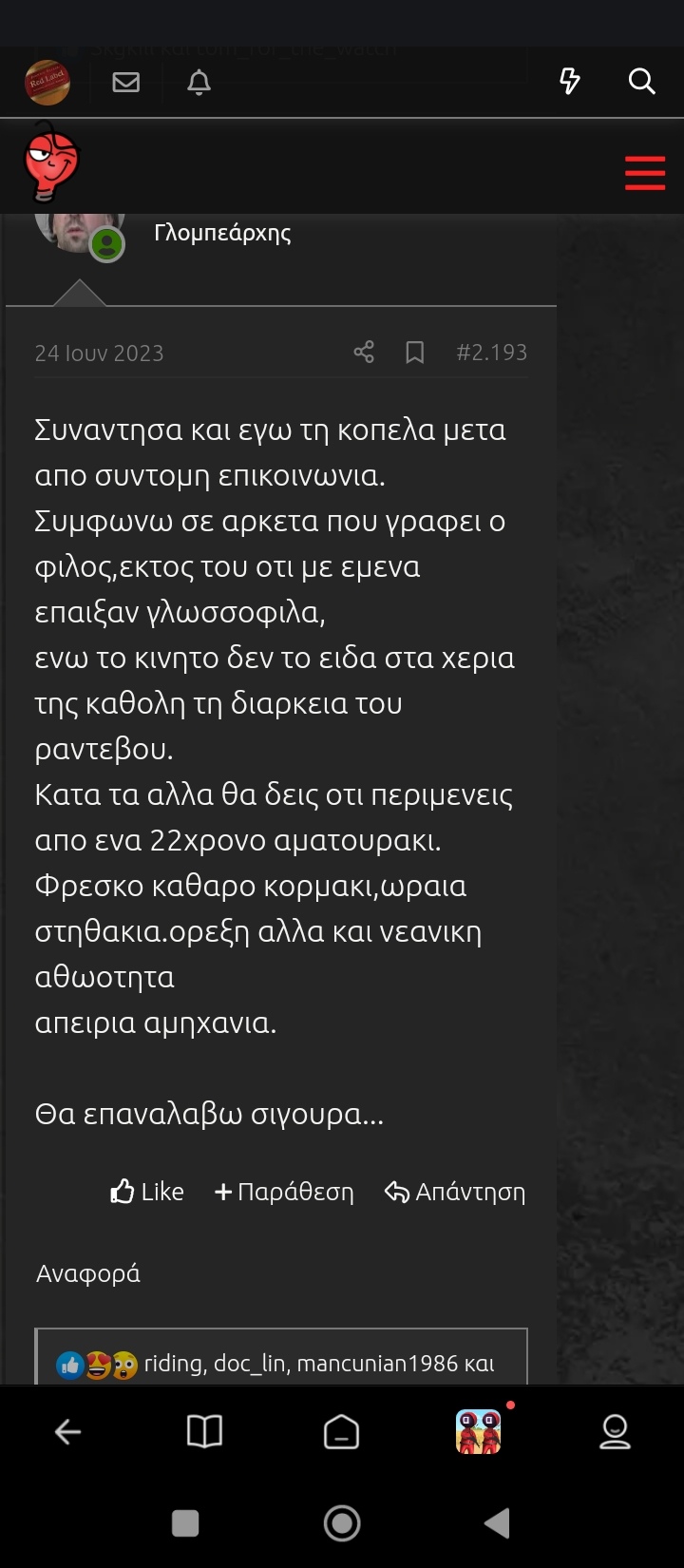Open the permalink #2.193
Viewport: 684px width, 1568px height.
tap(491, 353)
